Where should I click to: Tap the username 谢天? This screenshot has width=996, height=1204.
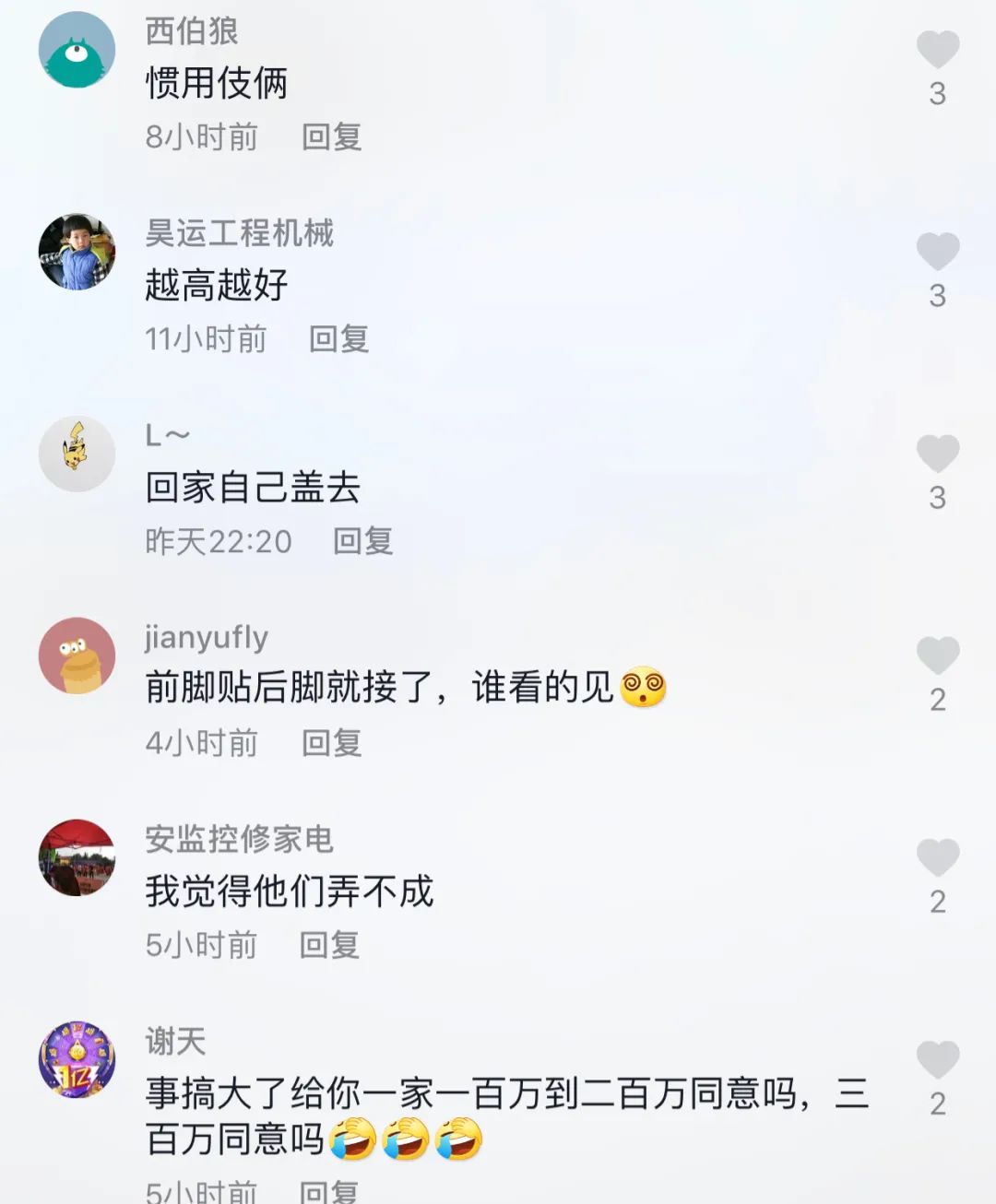click(175, 1041)
